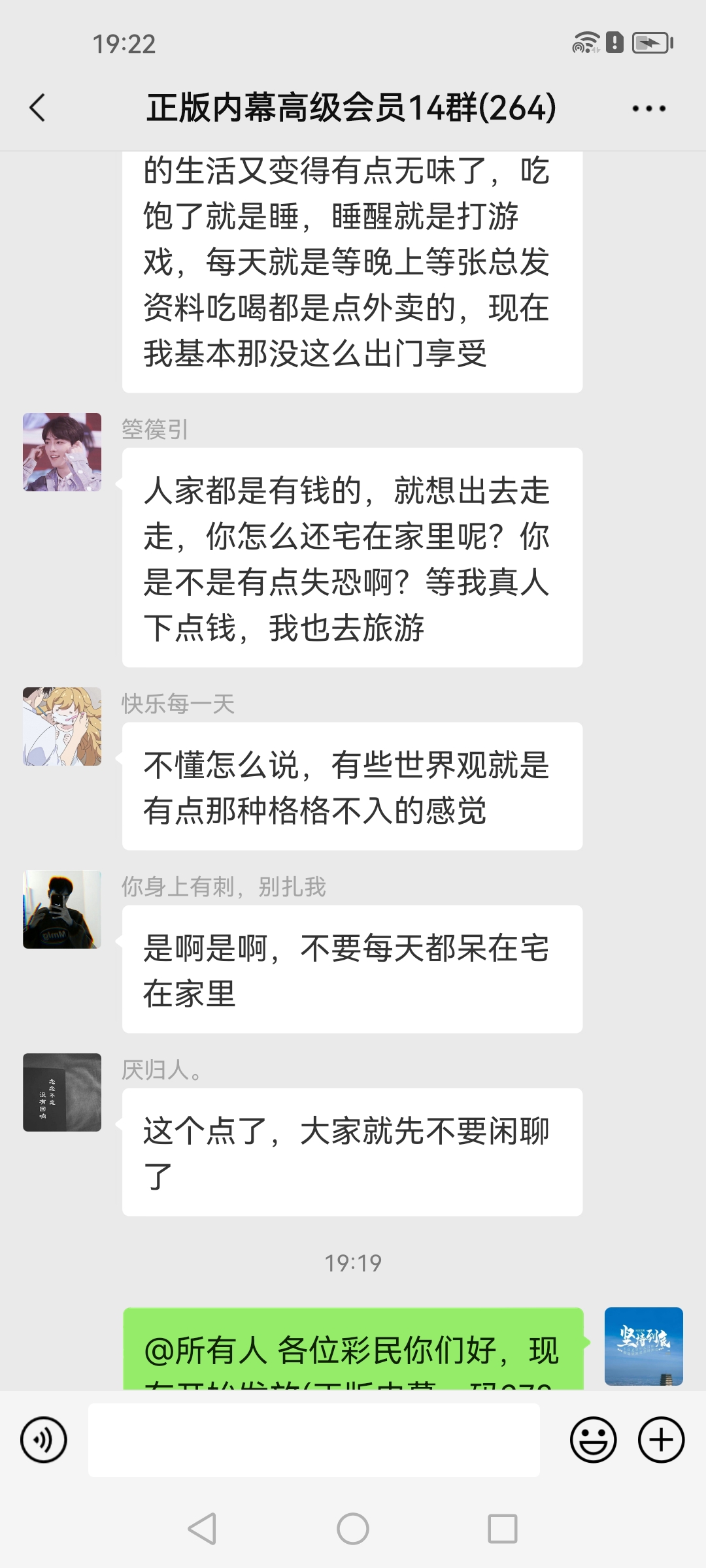Tap system home button
This screenshot has height=1568, width=706.
353,1529
